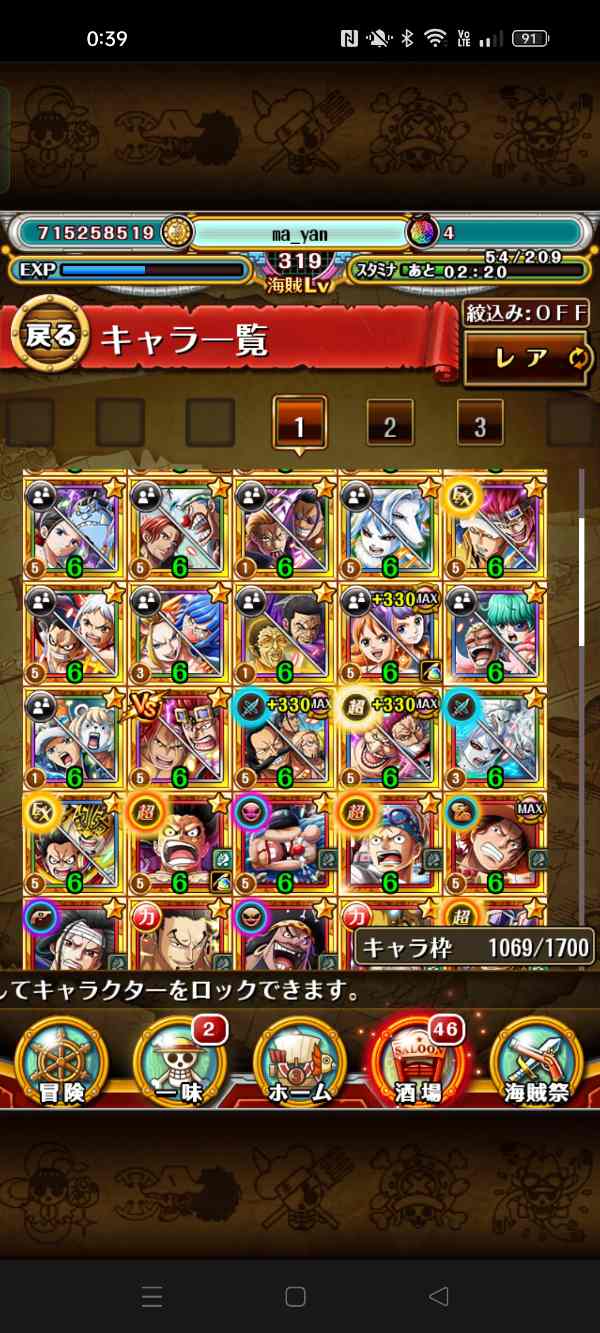This screenshot has width=600, height=1333.
Task: Open the Android recent apps button
Action: [x=152, y=1297]
